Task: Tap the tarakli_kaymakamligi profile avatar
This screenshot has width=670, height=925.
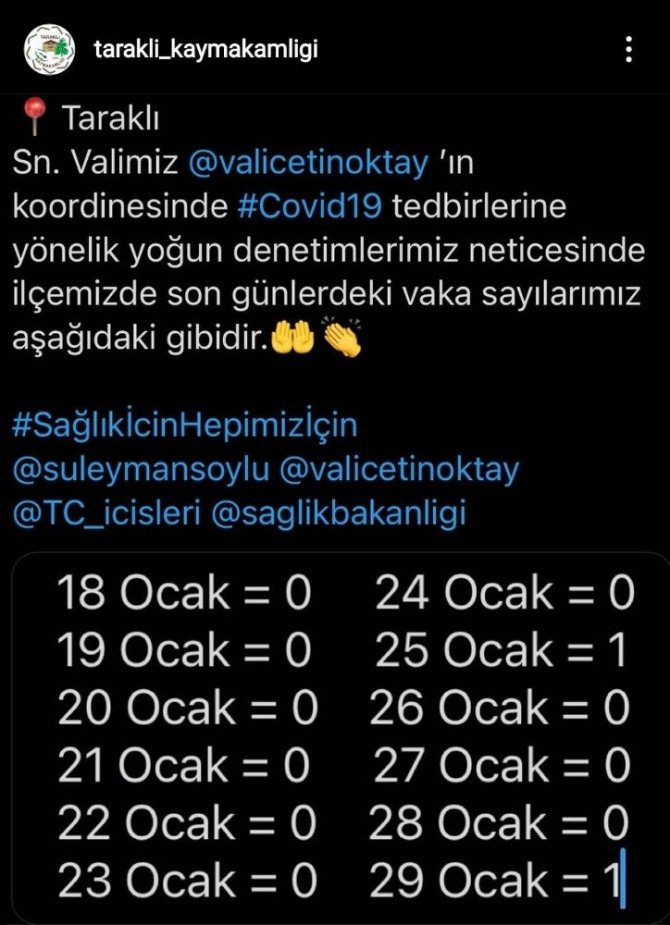Action: [50, 51]
